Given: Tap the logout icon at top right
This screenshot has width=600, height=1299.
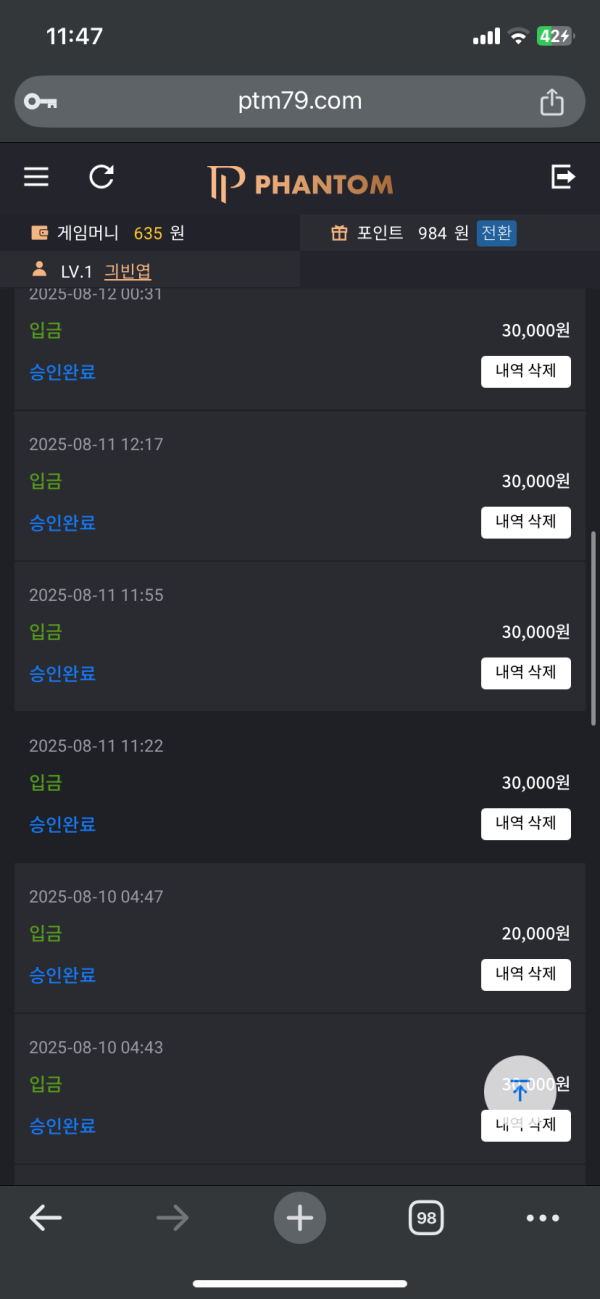Looking at the screenshot, I should click(564, 177).
